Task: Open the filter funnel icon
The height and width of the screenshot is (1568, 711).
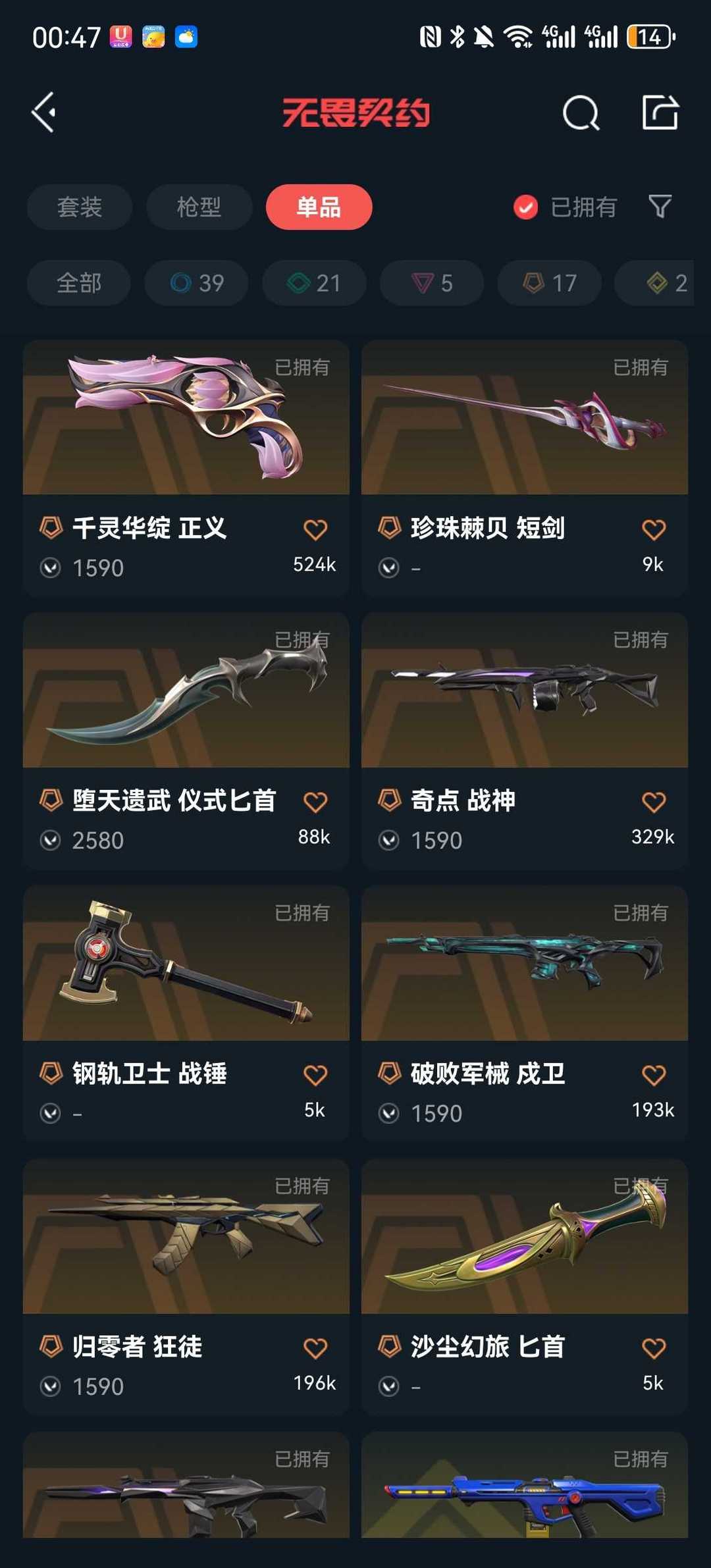Action: 659,207
